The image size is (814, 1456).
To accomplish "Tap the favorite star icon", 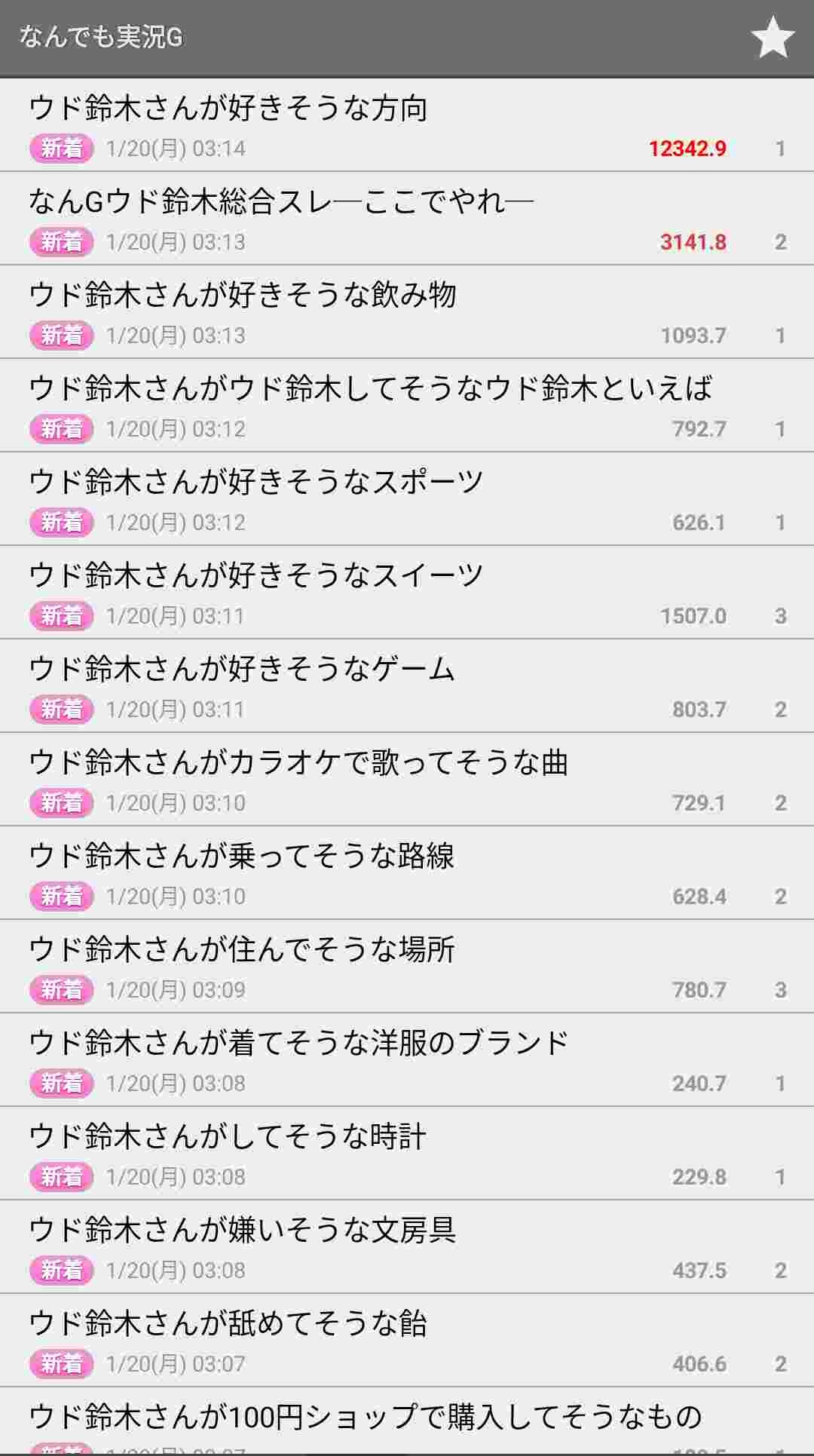I will coord(773,38).
